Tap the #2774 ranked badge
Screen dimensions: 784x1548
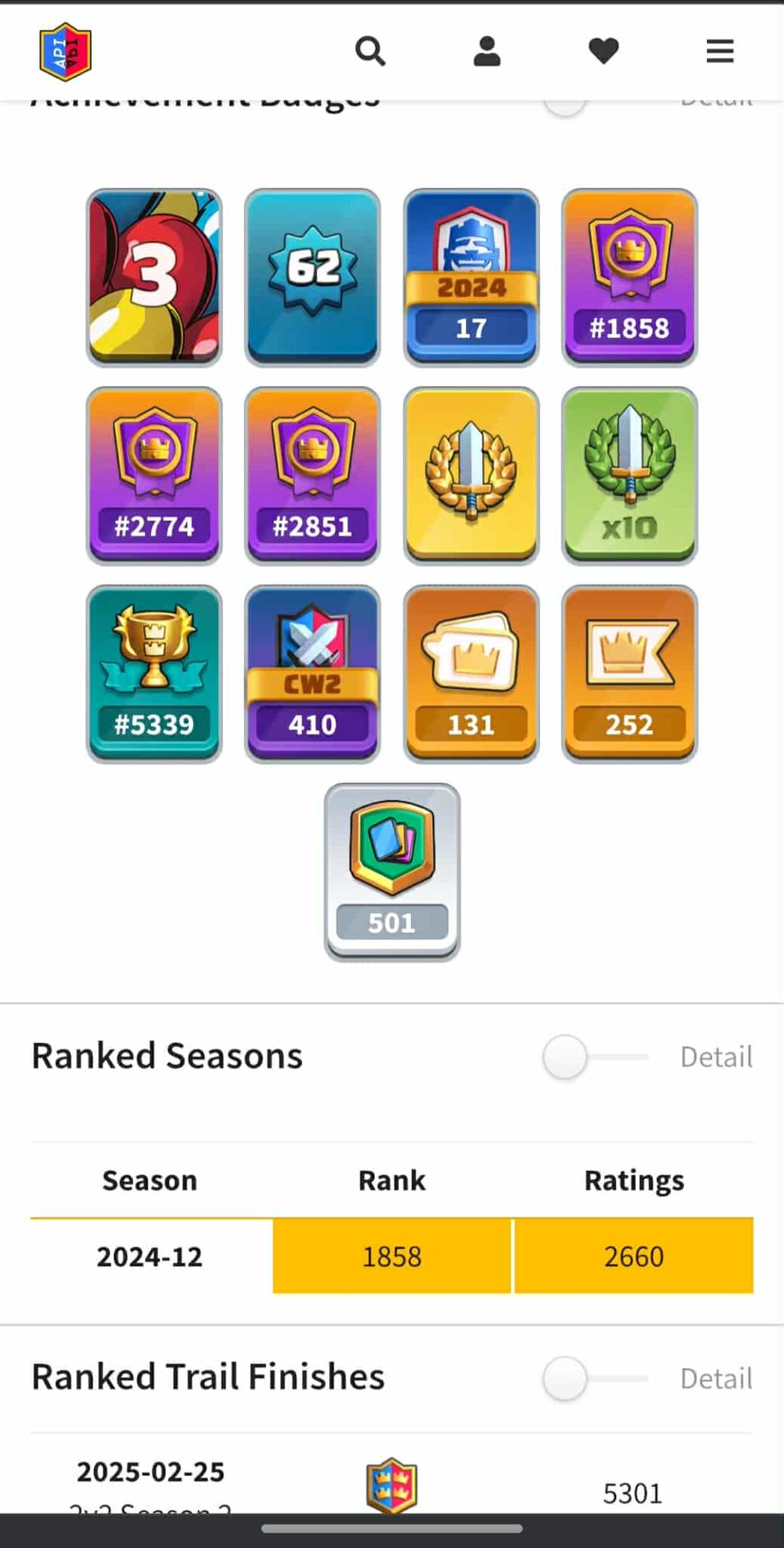point(154,475)
